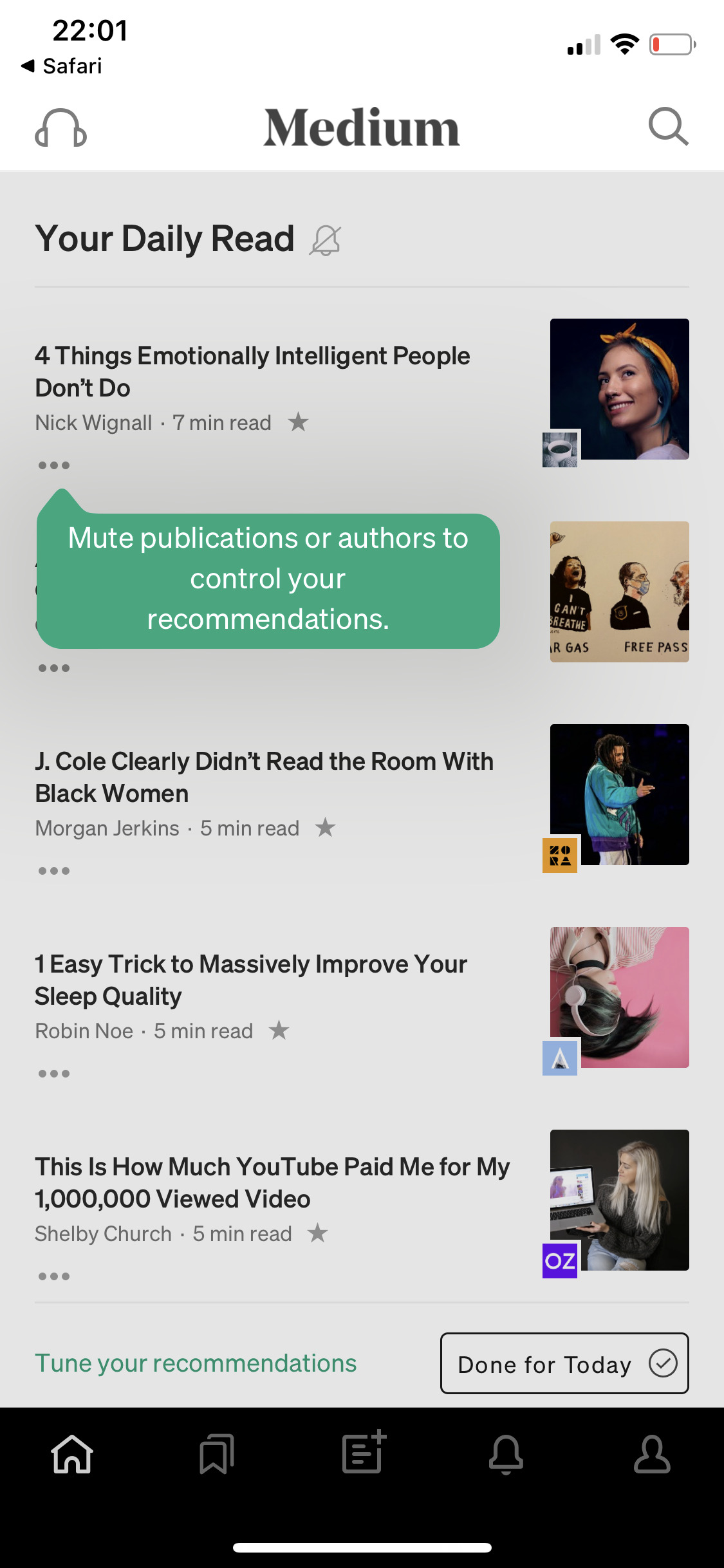Go to the Home tab
Viewport: 724px width, 1568px height.
coord(72,1455)
